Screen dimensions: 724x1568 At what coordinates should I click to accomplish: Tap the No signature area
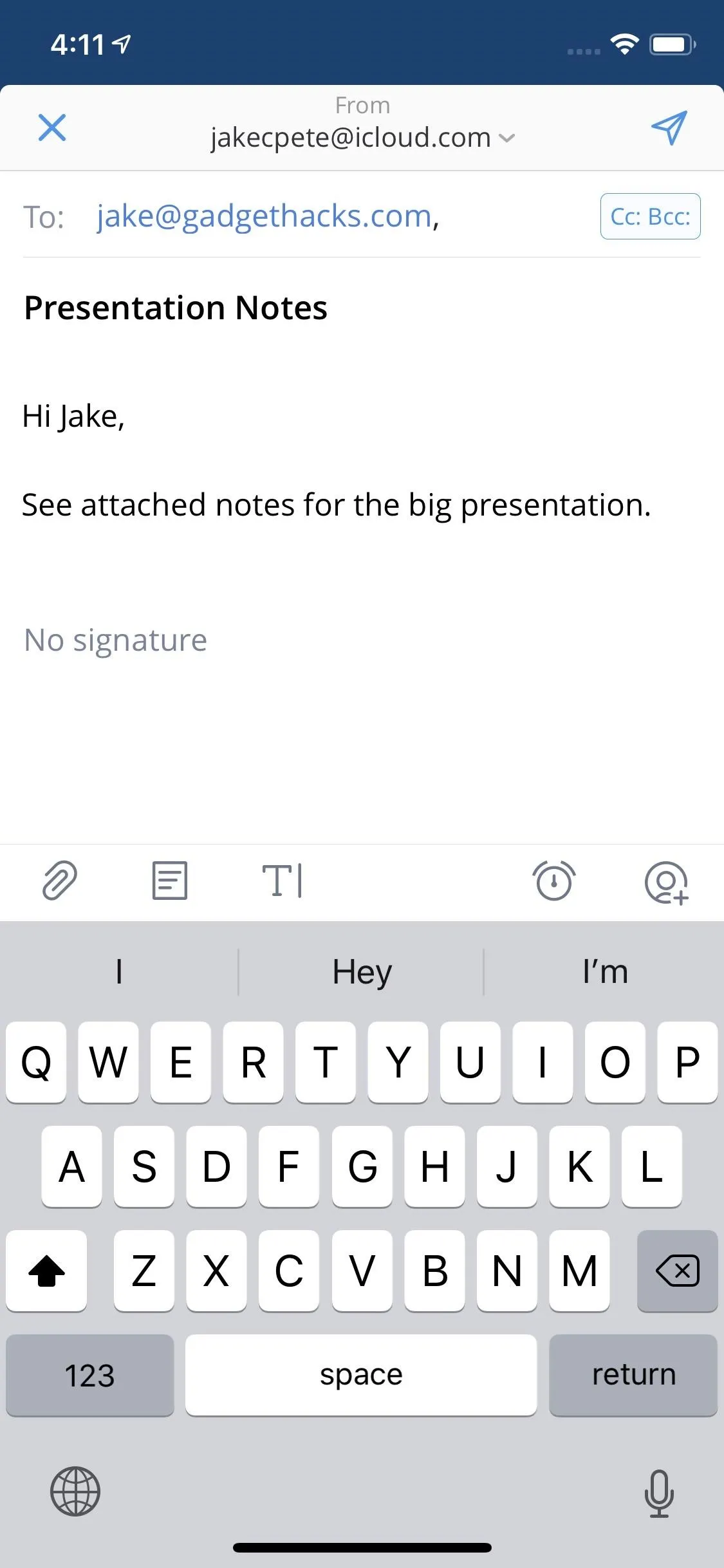click(116, 640)
